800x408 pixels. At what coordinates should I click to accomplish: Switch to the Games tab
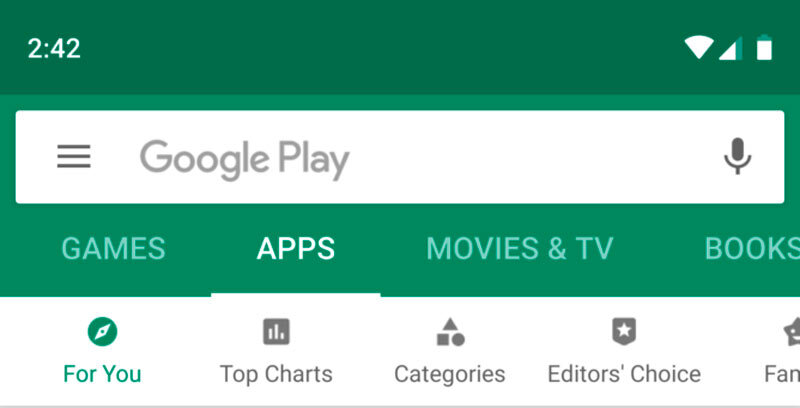[x=113, y=249]
